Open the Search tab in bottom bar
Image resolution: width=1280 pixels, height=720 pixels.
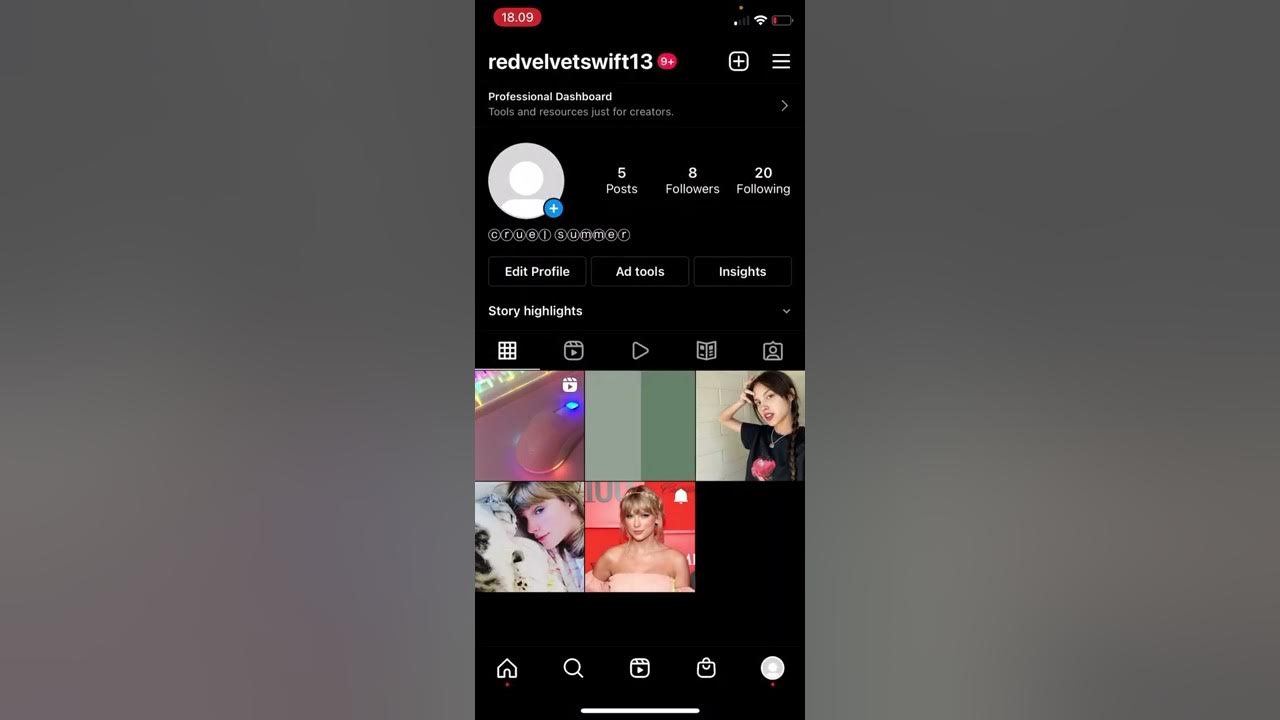coord(573,668)
